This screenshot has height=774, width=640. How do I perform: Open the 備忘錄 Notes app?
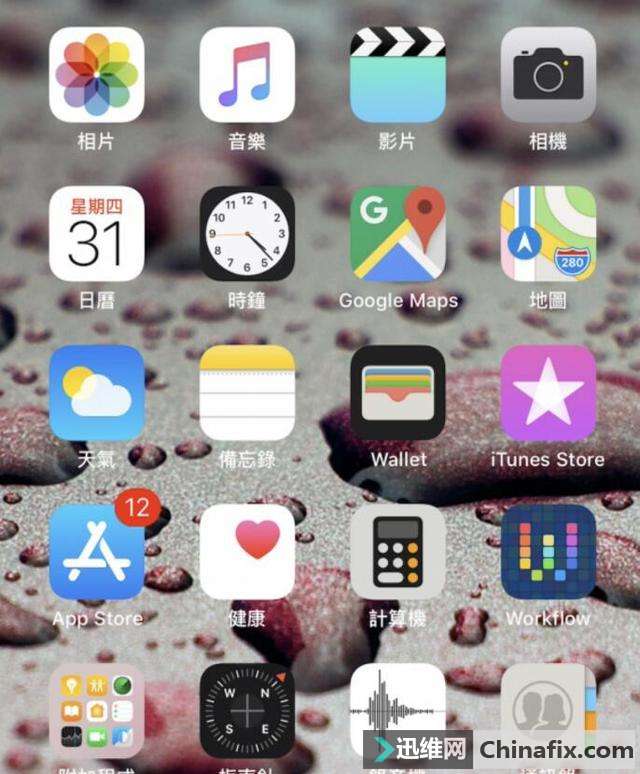click(x=247, y=393)
